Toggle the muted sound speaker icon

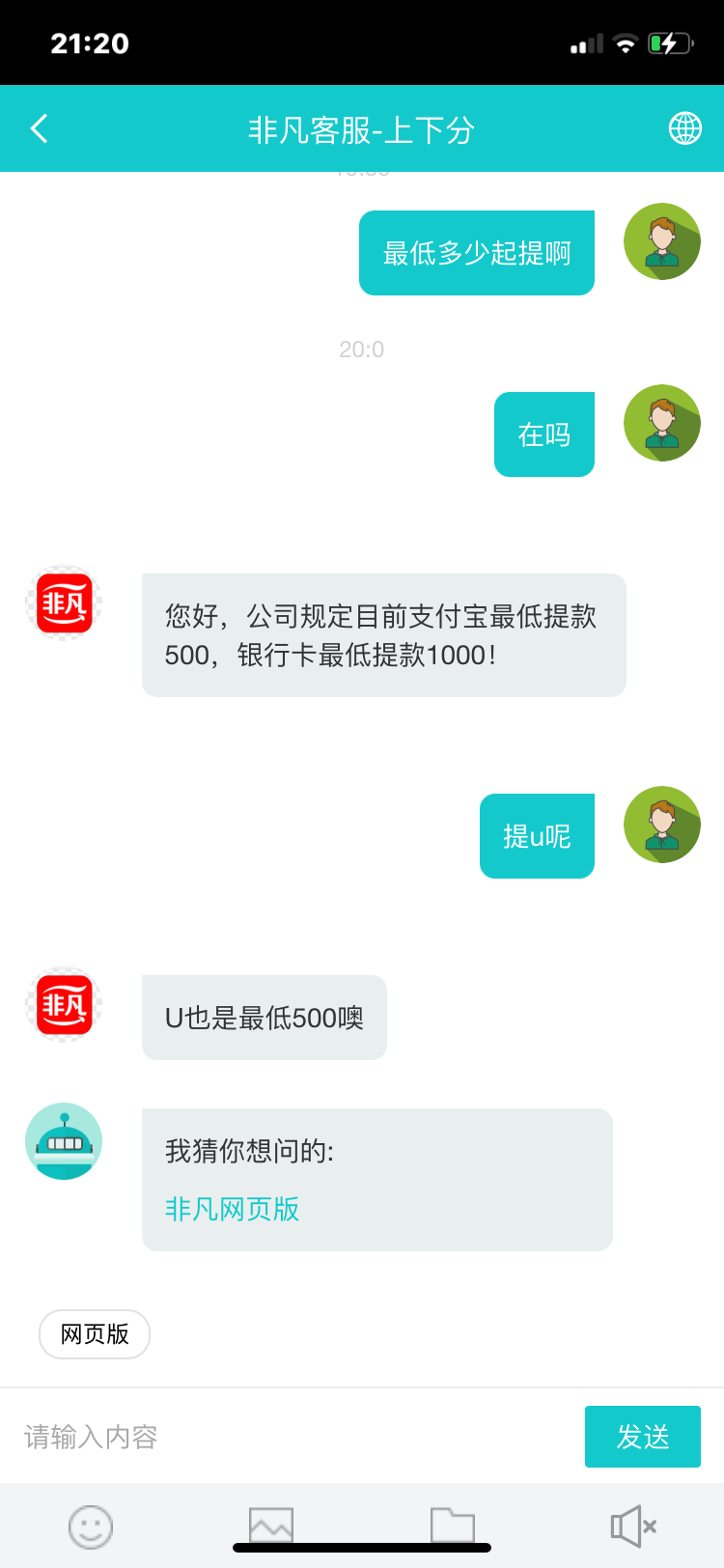click(633, 1526)
